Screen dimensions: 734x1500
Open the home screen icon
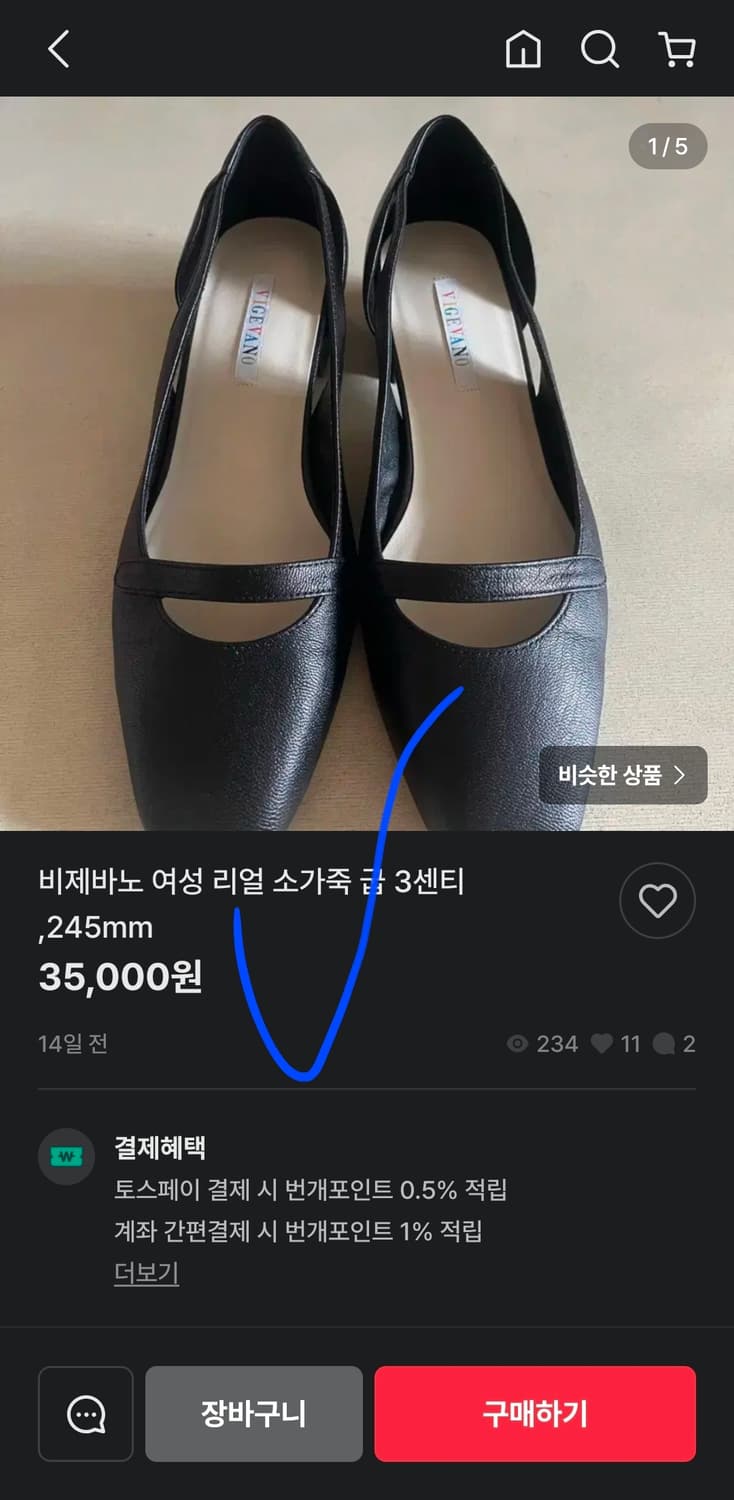pos(522,49)
